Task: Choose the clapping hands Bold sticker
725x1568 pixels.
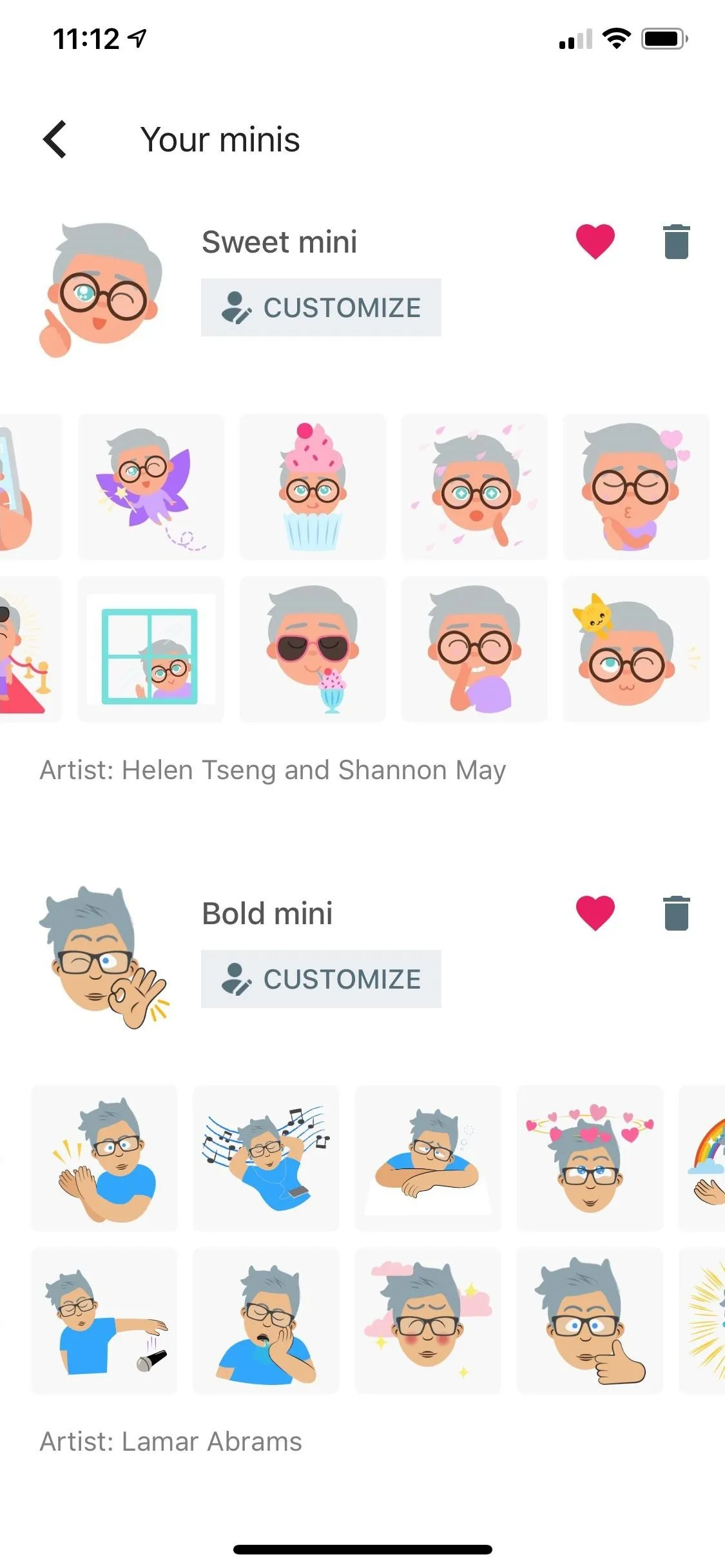Action: [x=104, y=1158]
